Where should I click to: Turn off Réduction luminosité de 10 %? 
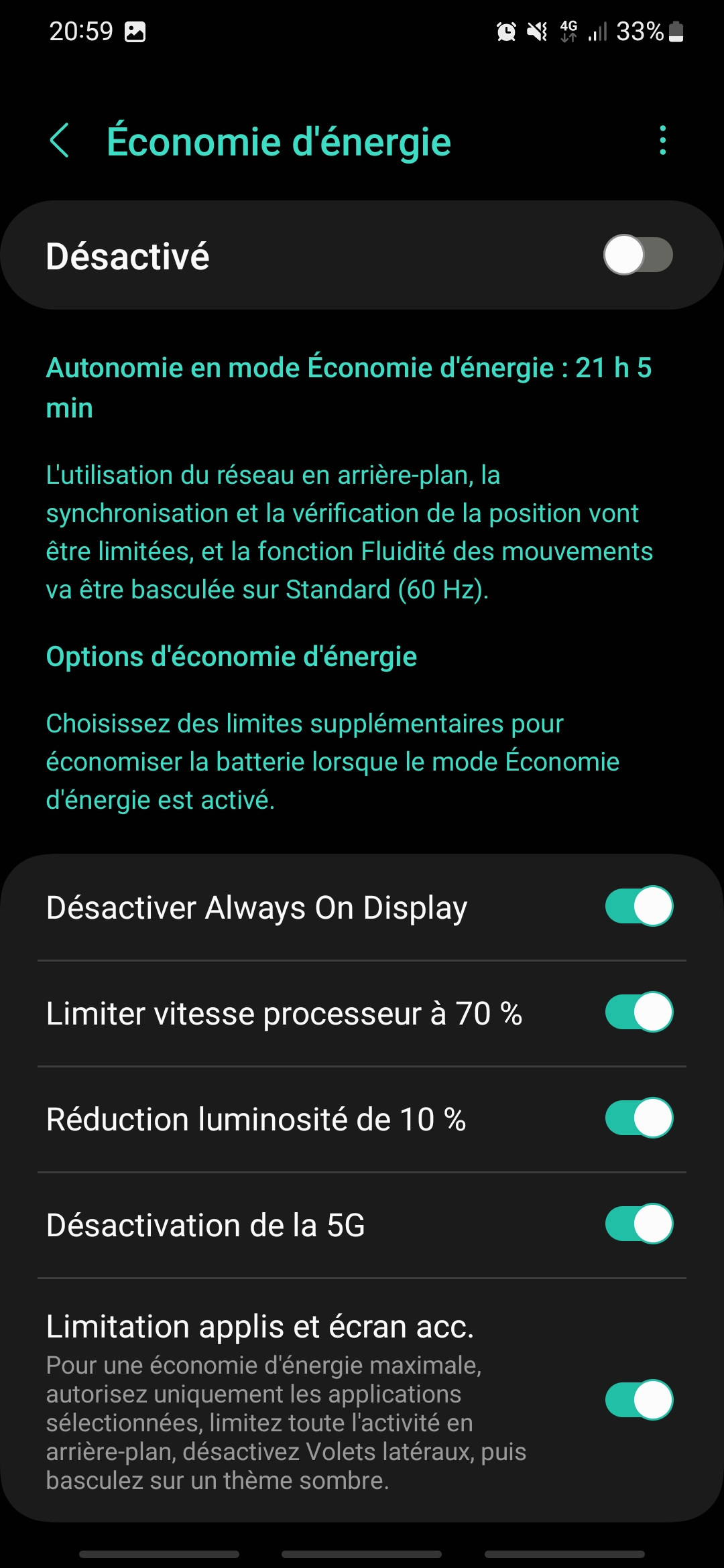[x=638, y=1118]
